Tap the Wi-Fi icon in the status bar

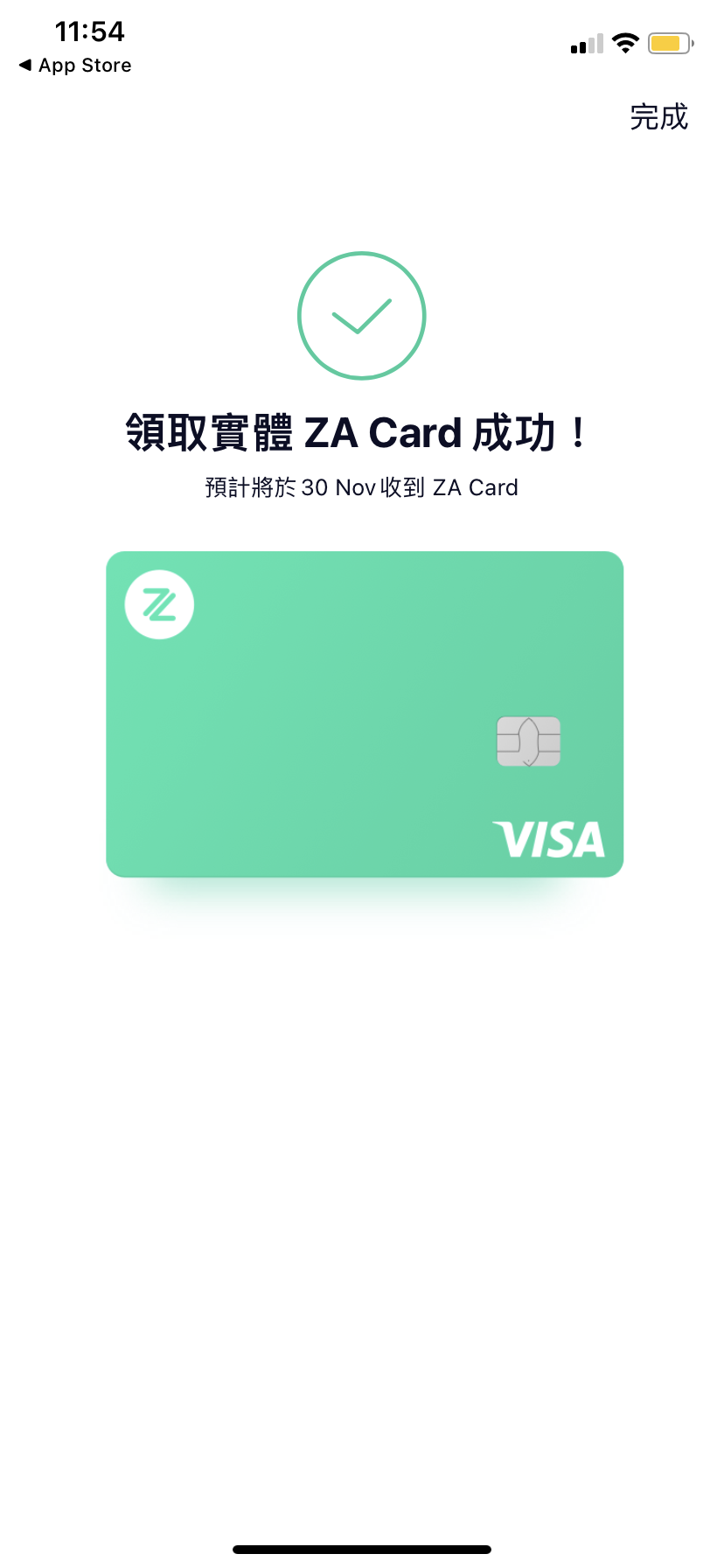(x=625, y=42)
